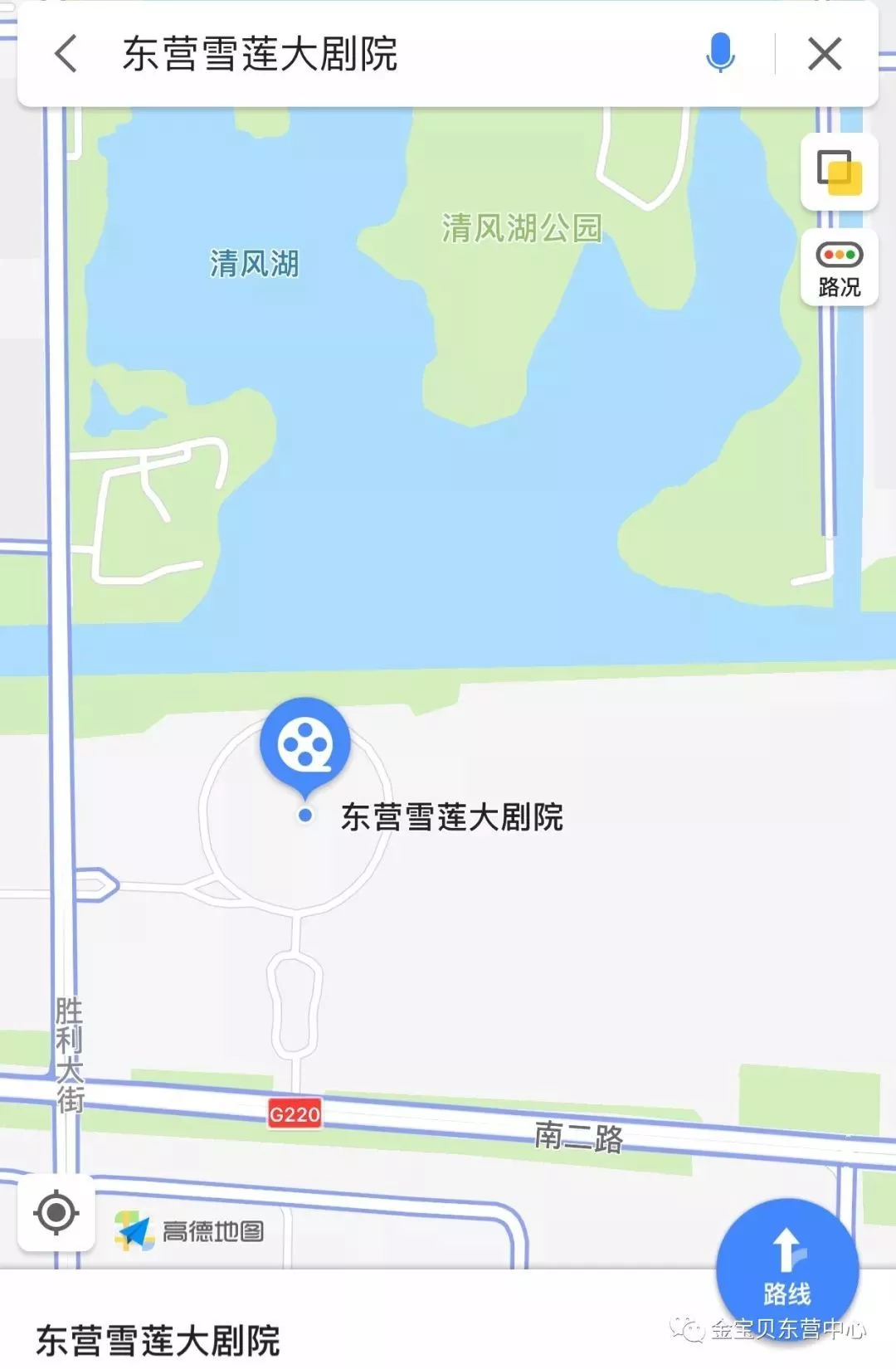Go back from the search results
This screenshot has height=1369, width=896.
(66, 55)
